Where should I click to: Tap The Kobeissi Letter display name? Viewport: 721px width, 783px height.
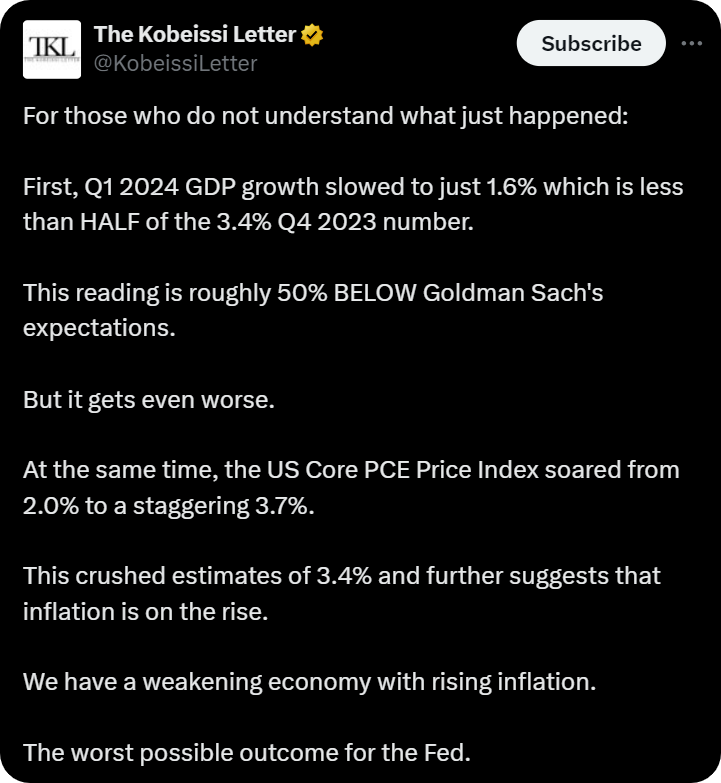pyautogui.click(x=195, y=34)
